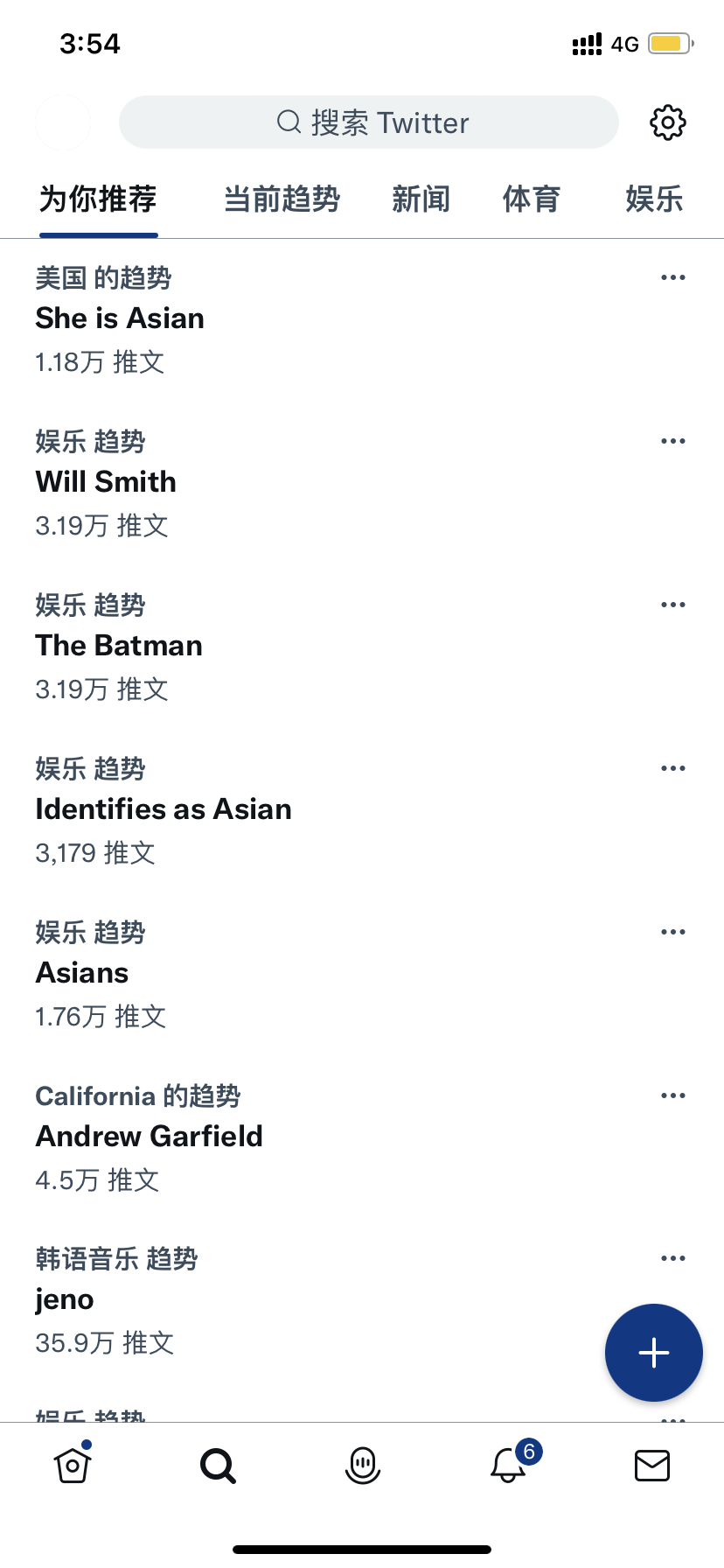Open more options for The Batman
Viewport: 724px width, 1568px height.
coord(672,605)
